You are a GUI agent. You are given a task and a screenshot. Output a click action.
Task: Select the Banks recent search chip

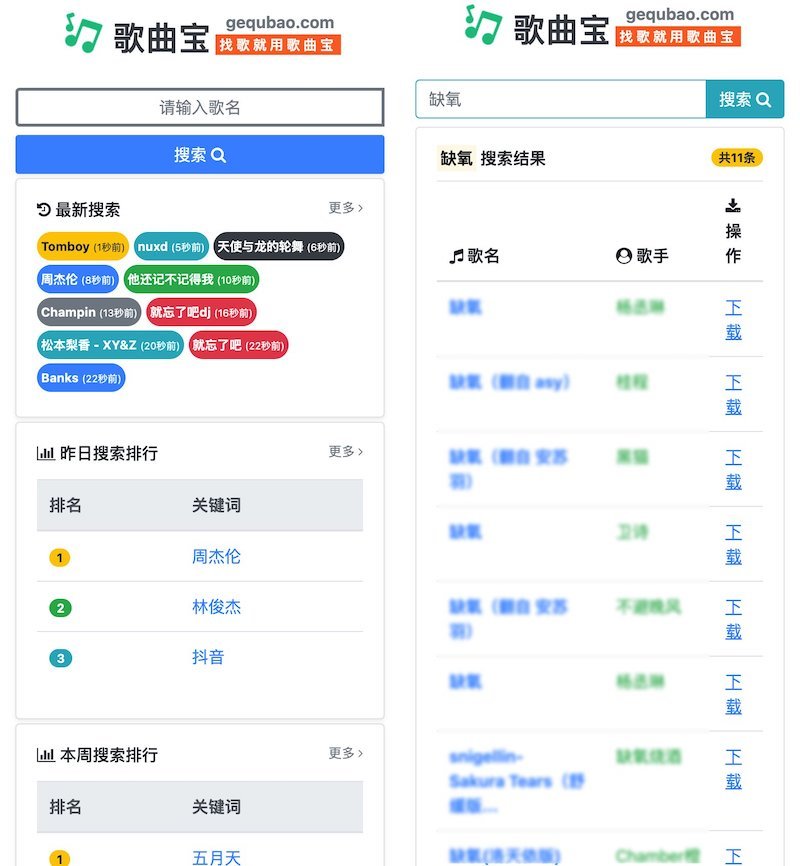[81, 379]
